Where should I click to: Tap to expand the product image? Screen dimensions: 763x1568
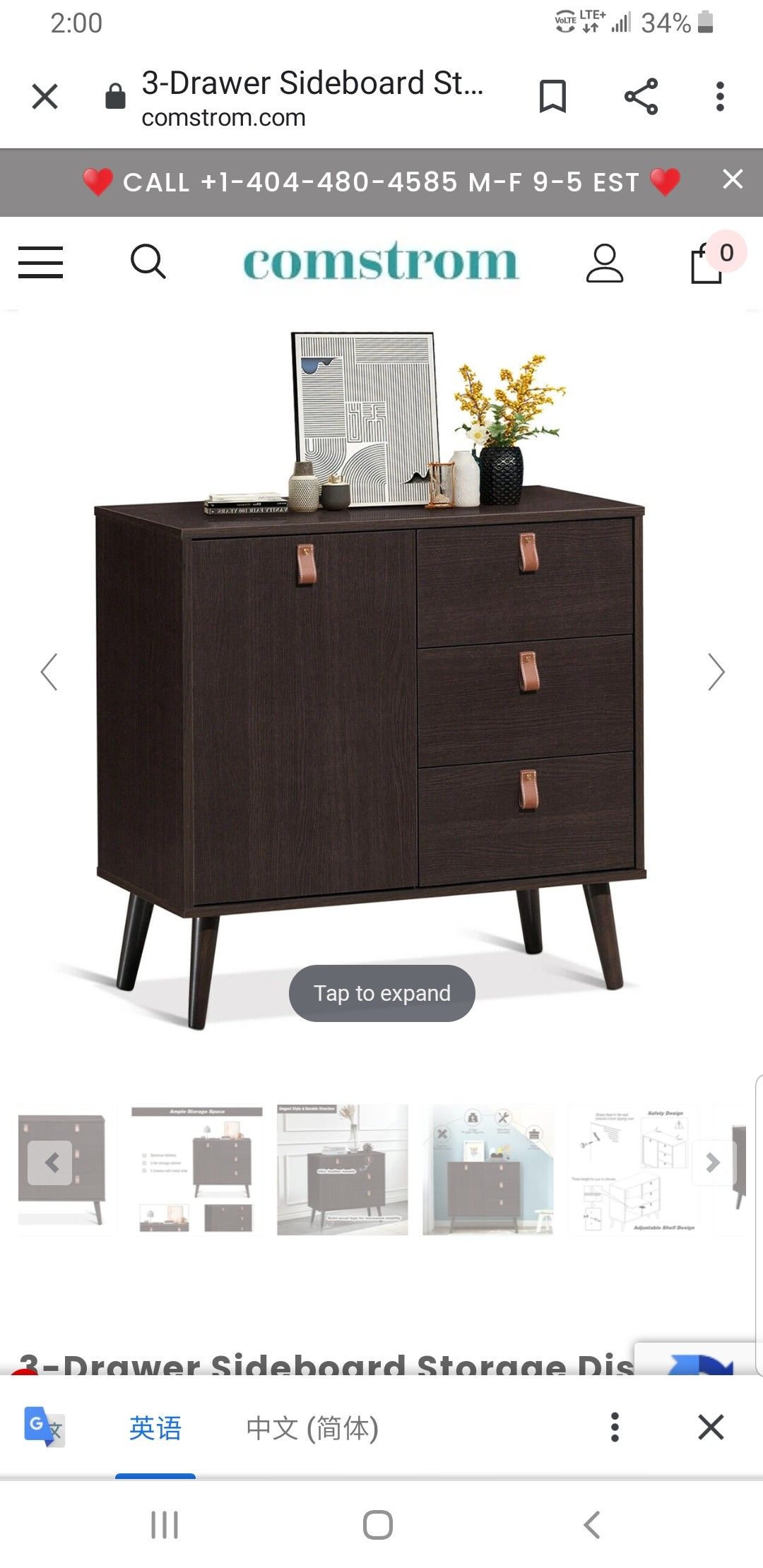click(x=381, y=993)
